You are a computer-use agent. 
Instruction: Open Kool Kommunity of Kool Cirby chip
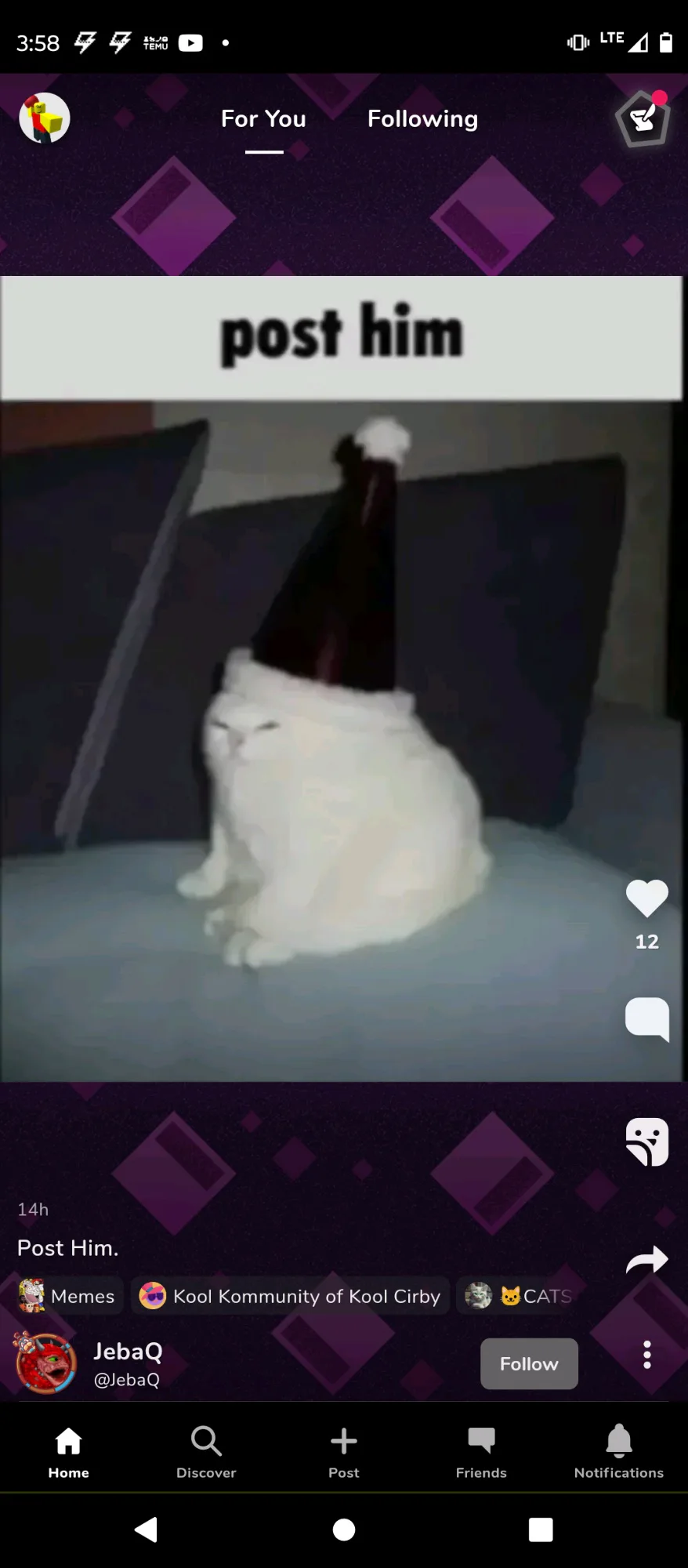(290, 1296)
